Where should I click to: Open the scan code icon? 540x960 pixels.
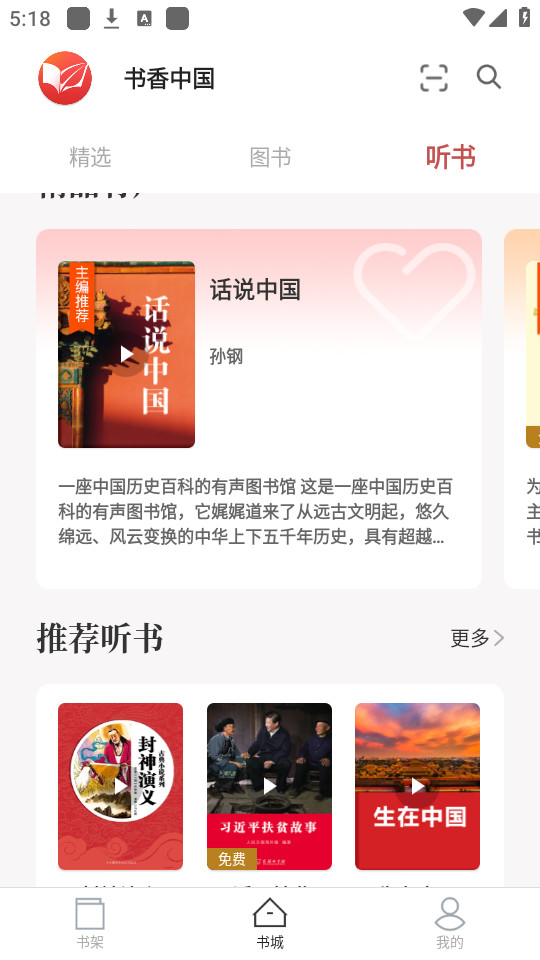(x=433, y=78)
